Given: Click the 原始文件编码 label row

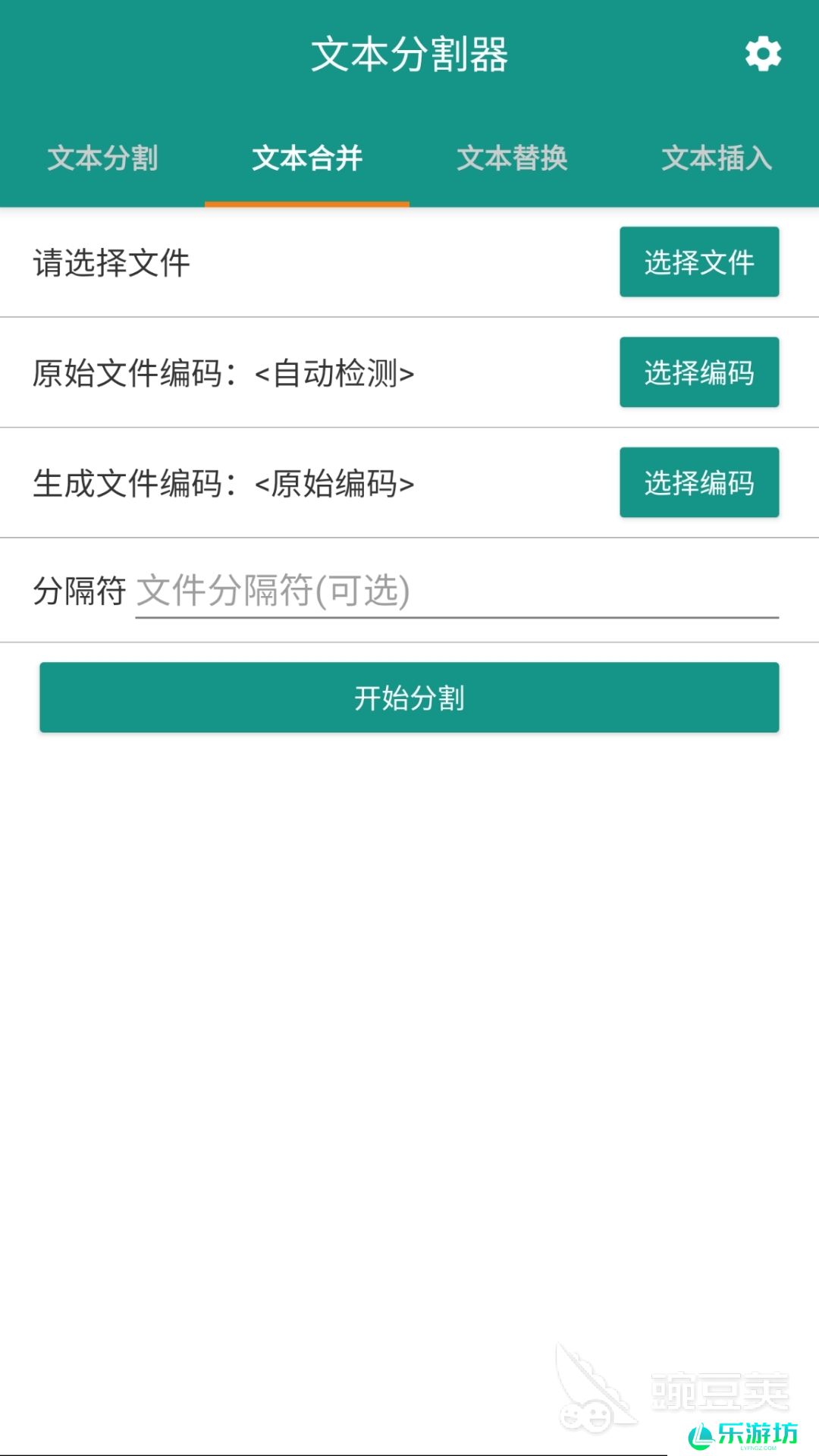Looking at the screenshot, I should [x=224, y=373].
